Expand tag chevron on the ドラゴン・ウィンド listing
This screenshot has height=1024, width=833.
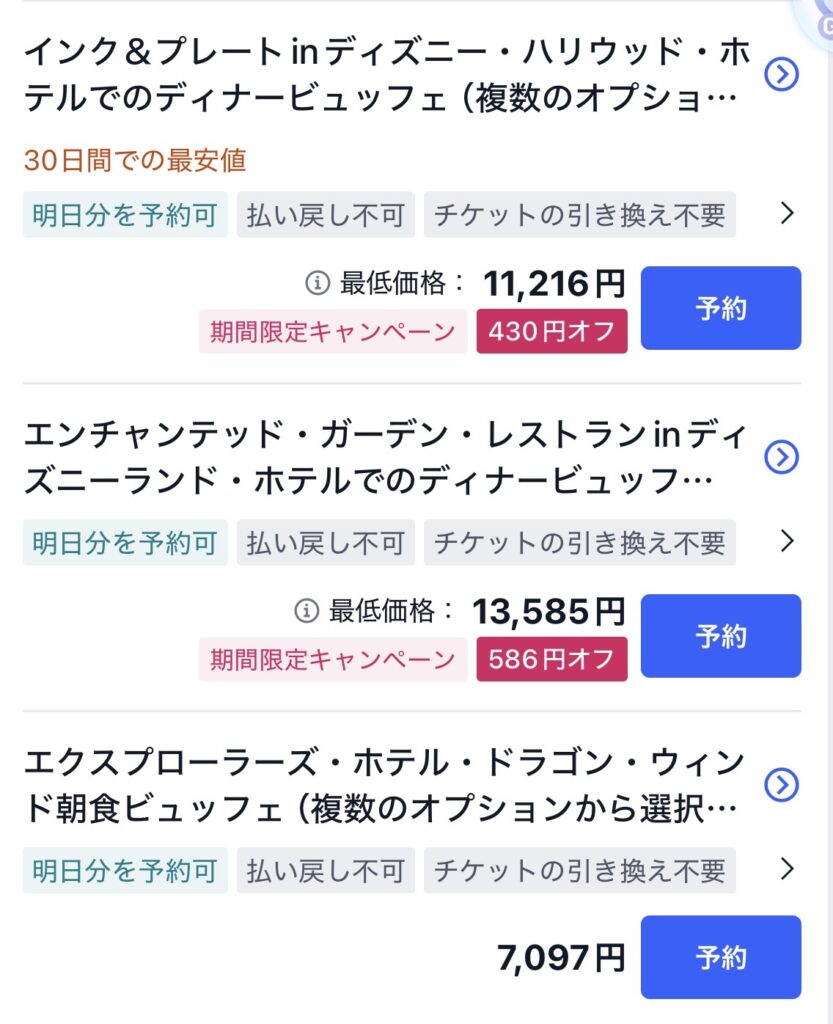click(787, 869)
